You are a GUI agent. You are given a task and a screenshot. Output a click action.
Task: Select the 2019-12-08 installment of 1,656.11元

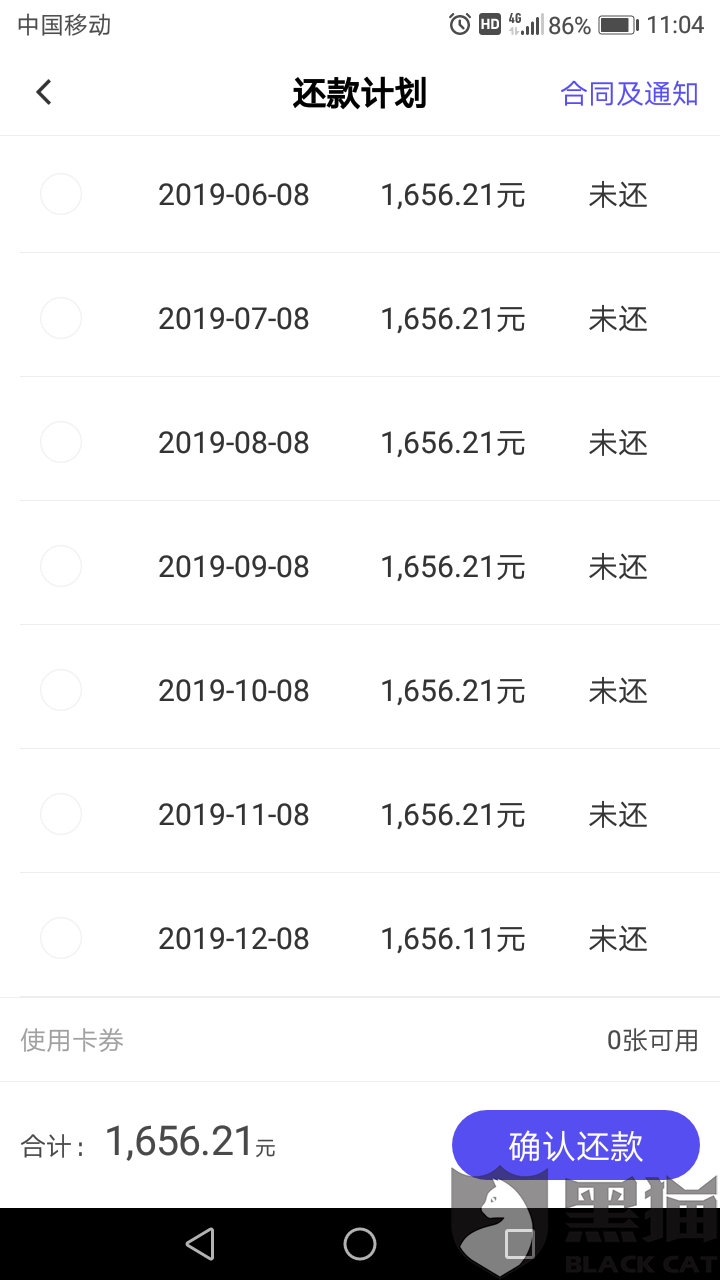tap(61, 938)
